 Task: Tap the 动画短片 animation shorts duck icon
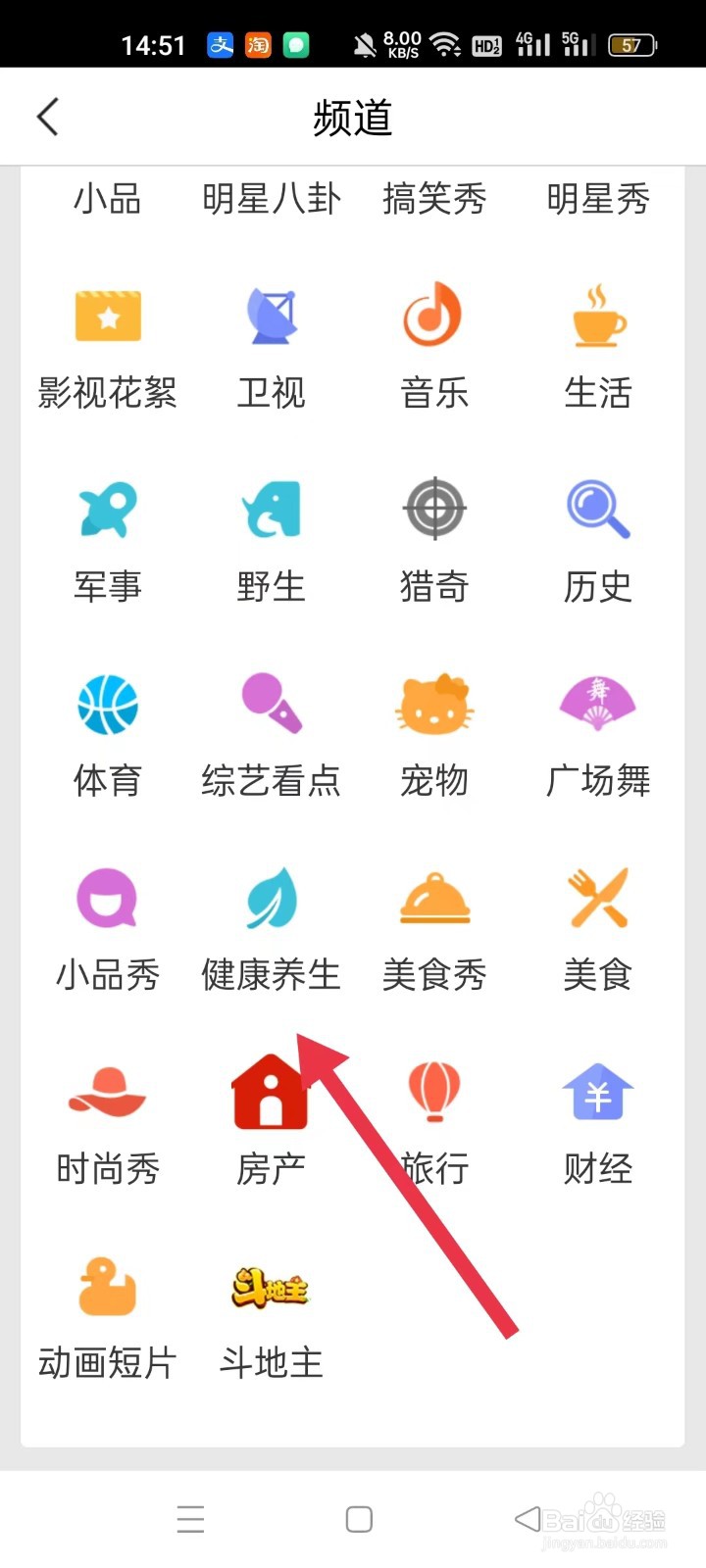tap(108, 1289)
